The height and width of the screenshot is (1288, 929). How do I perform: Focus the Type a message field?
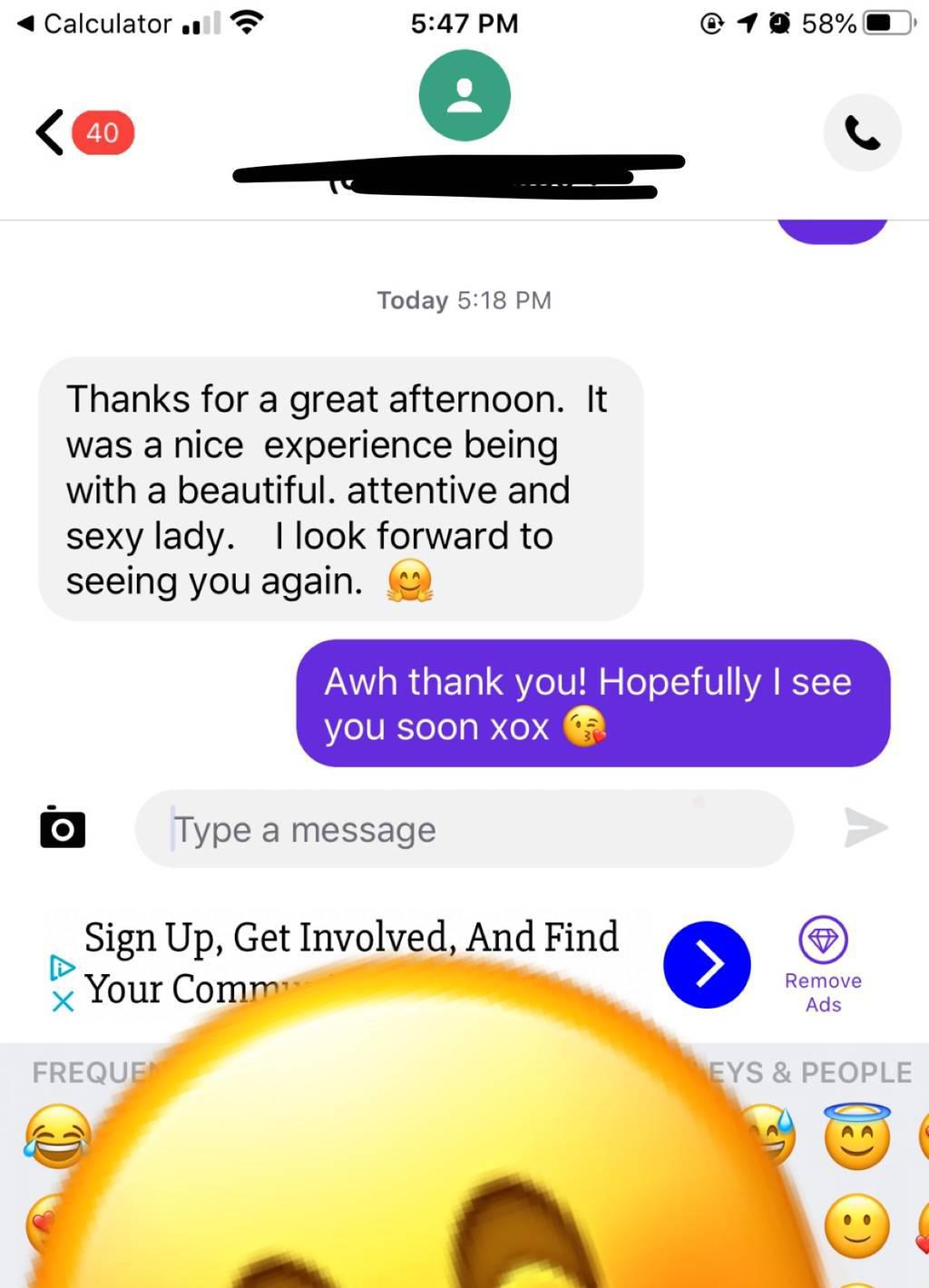point(463,829)
